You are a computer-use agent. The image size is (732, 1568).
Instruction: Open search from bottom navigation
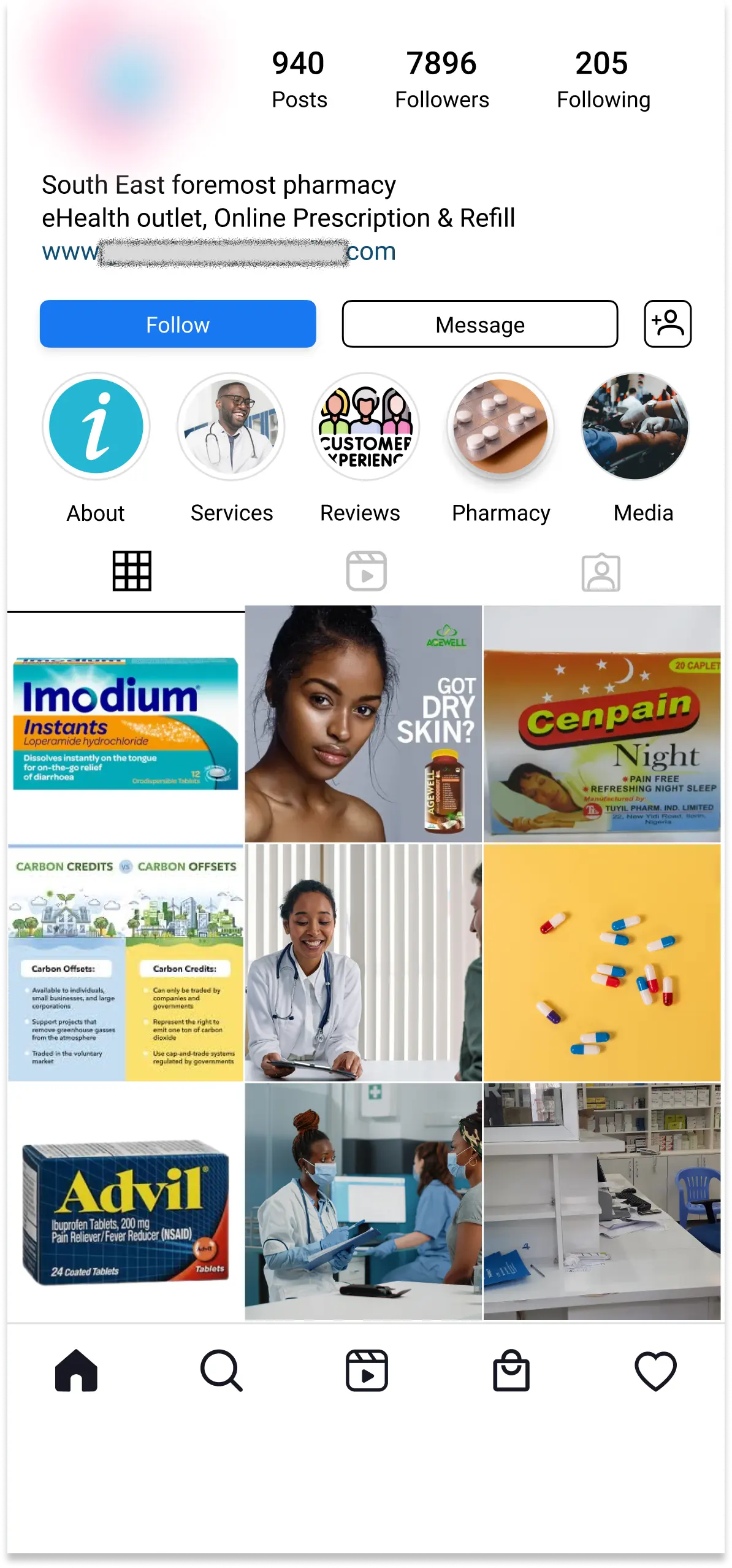tap(221, 1370)
